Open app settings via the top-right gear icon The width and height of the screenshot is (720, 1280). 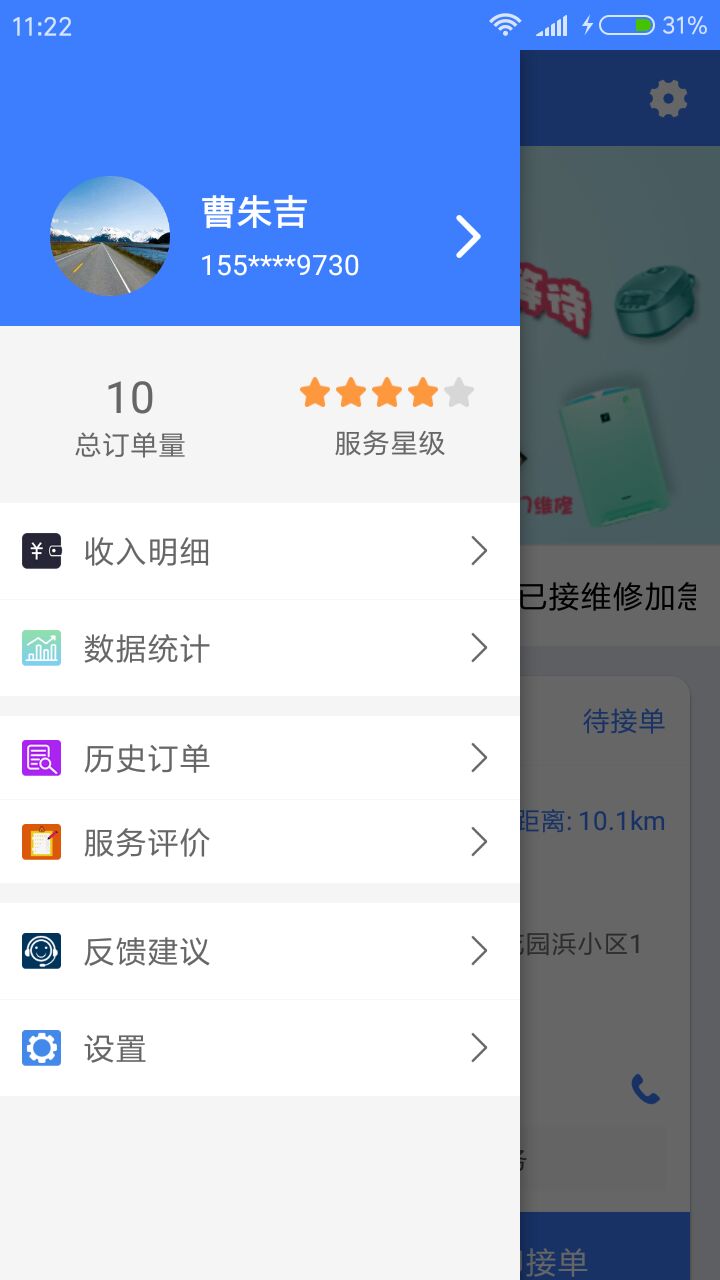[668, 97]
